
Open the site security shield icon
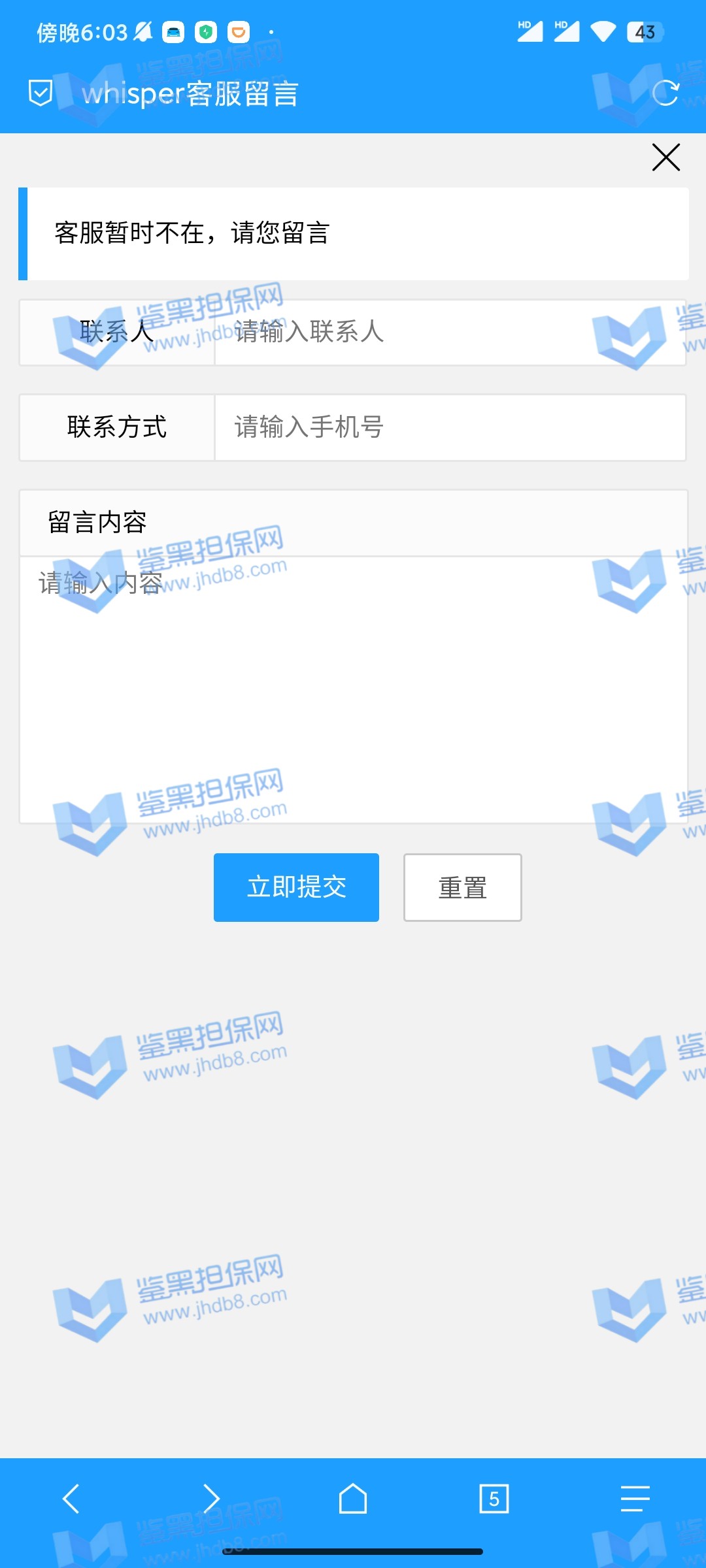point(41,93)
